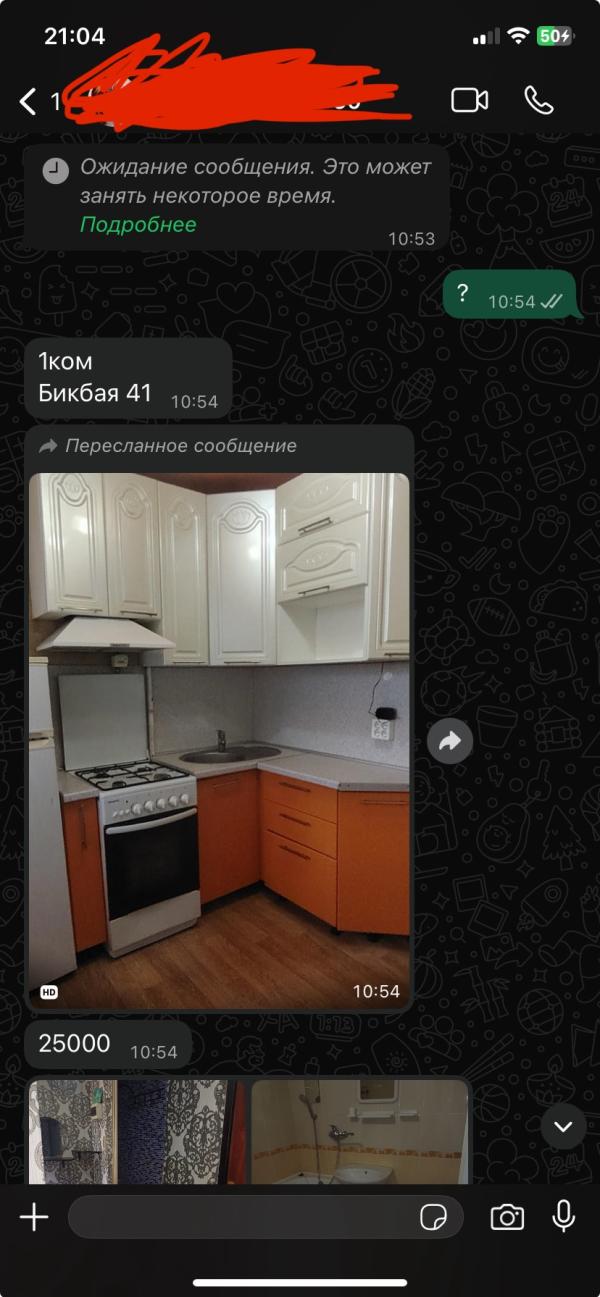Open the sticker picker
The width and height of the screenshot is (600, 1297).
(433, 1217)
